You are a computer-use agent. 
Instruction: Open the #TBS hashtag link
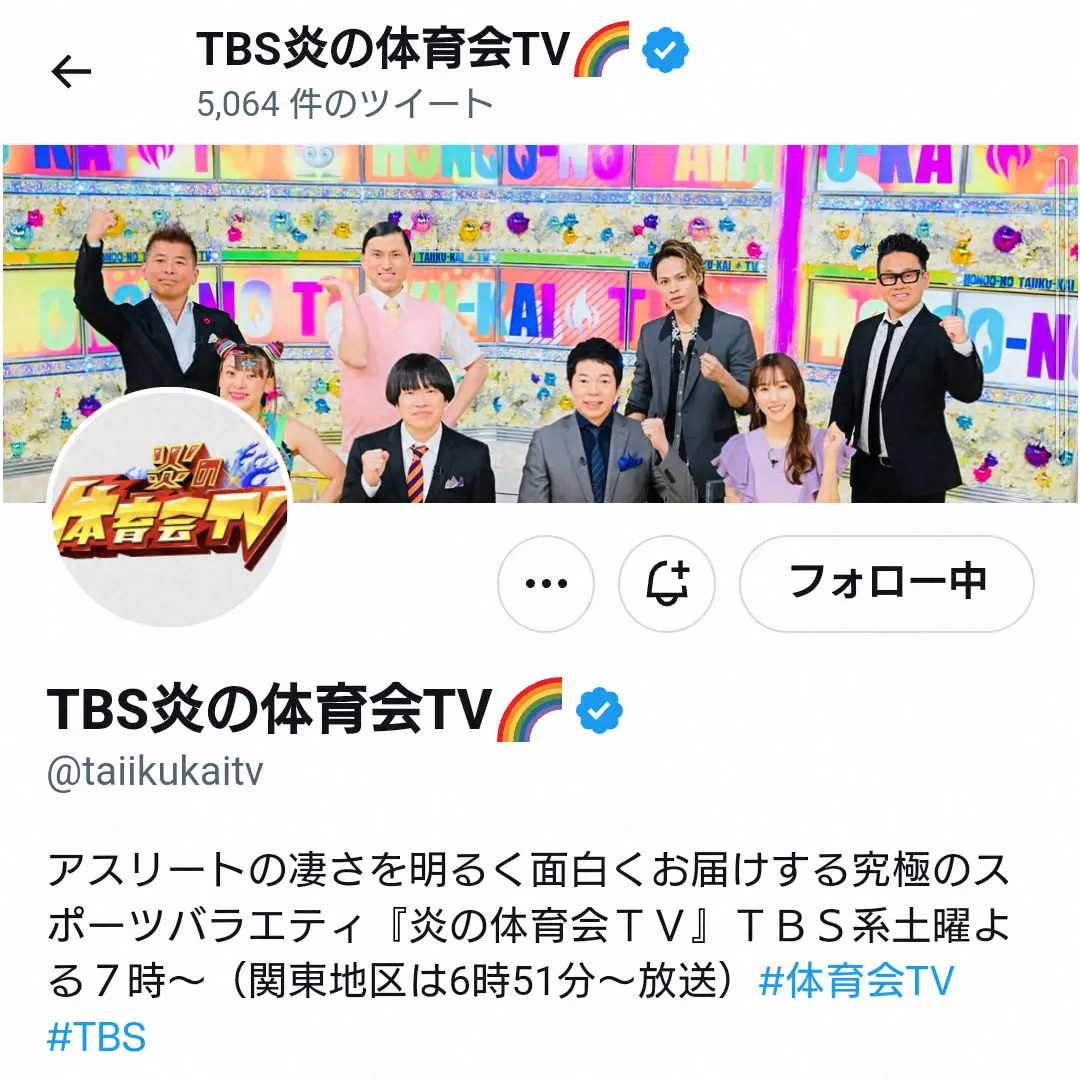[97, 1037]
